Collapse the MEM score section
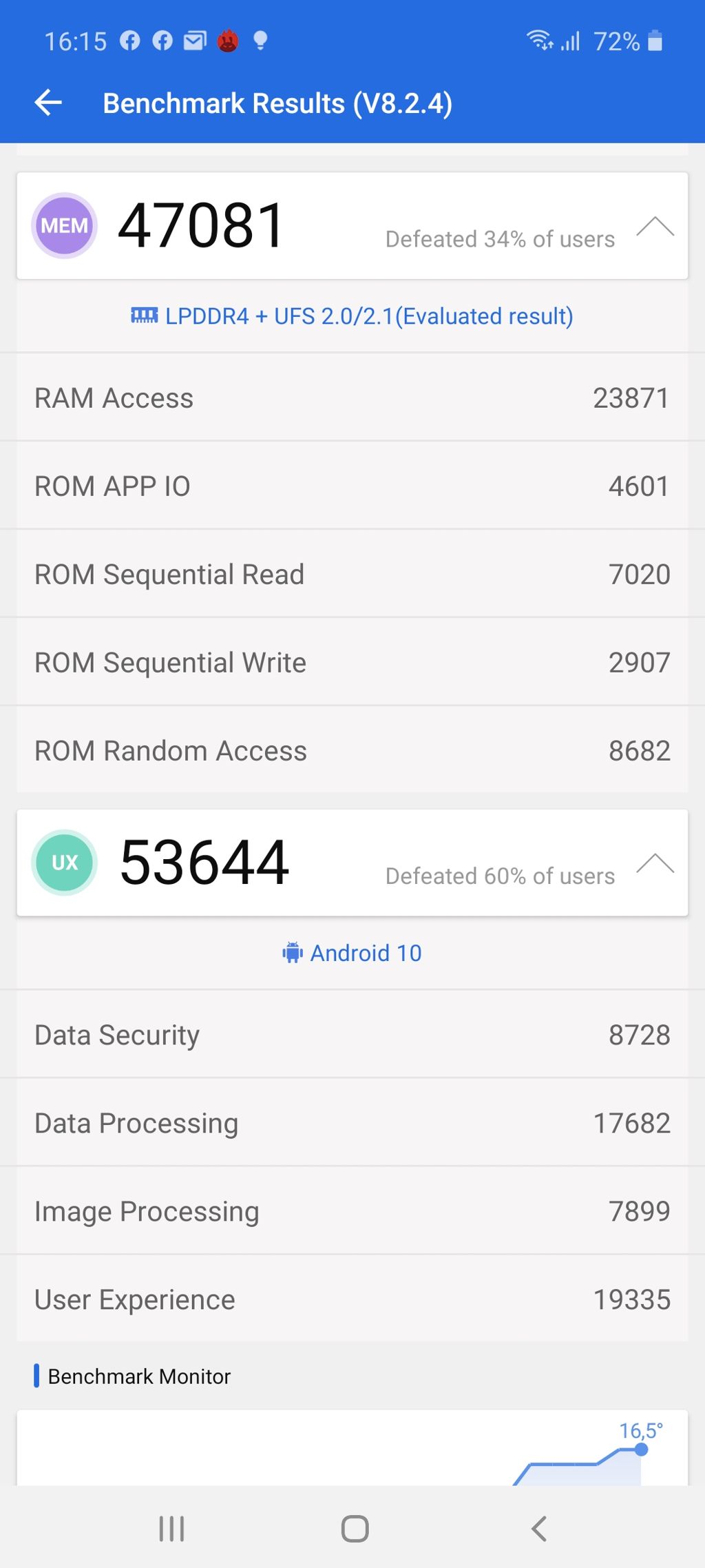 [655, 227]
